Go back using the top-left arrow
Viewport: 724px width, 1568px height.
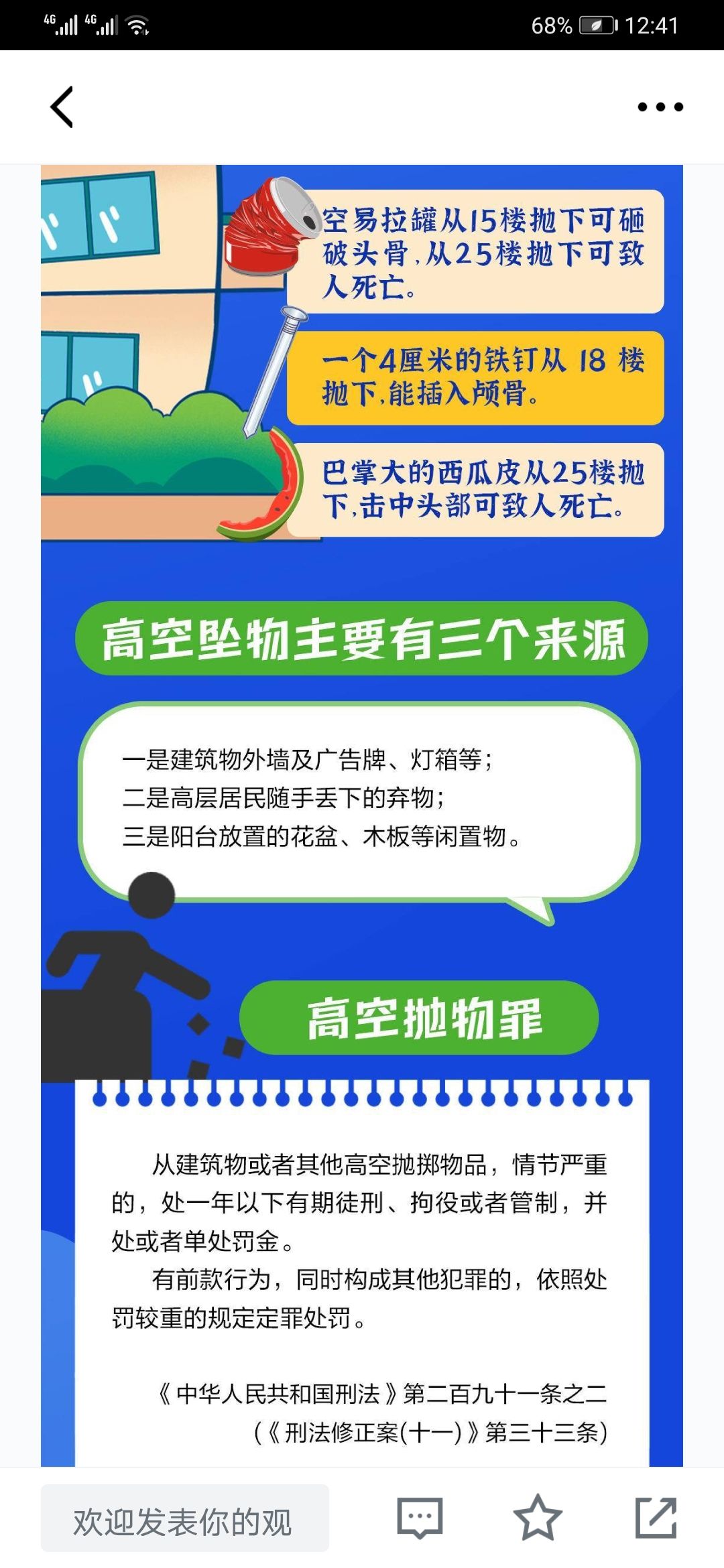pyautogui.click(x=62, y=107)
